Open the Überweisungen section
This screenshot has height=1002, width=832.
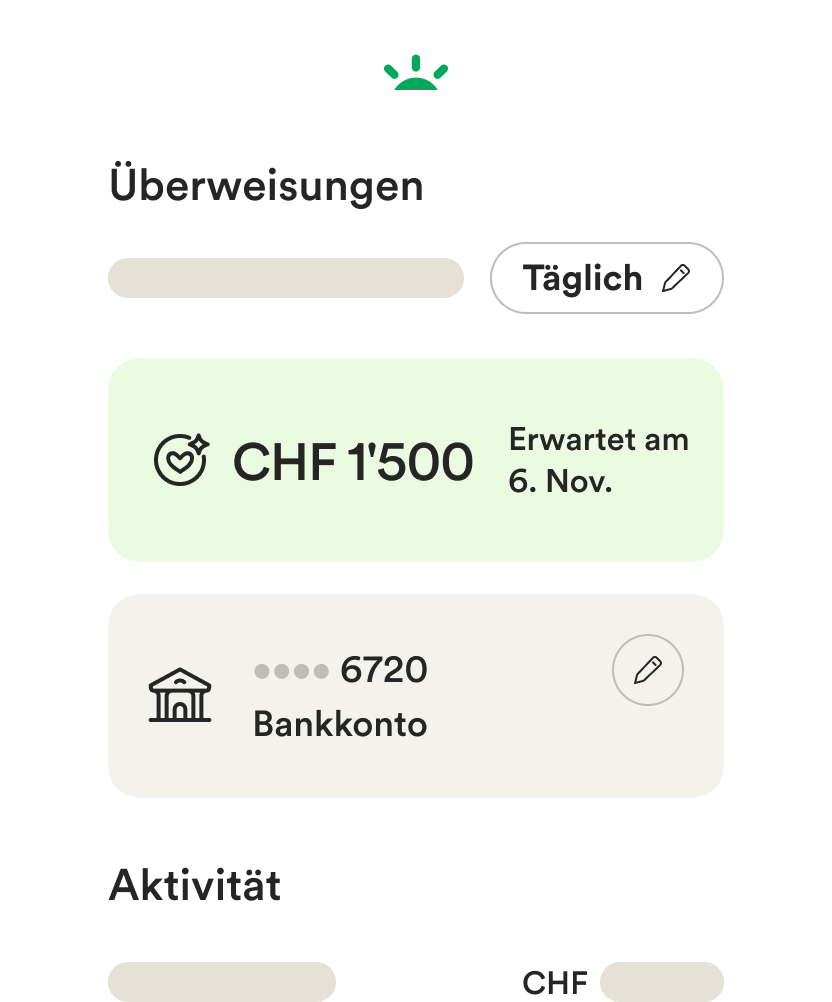pos(266,184)
